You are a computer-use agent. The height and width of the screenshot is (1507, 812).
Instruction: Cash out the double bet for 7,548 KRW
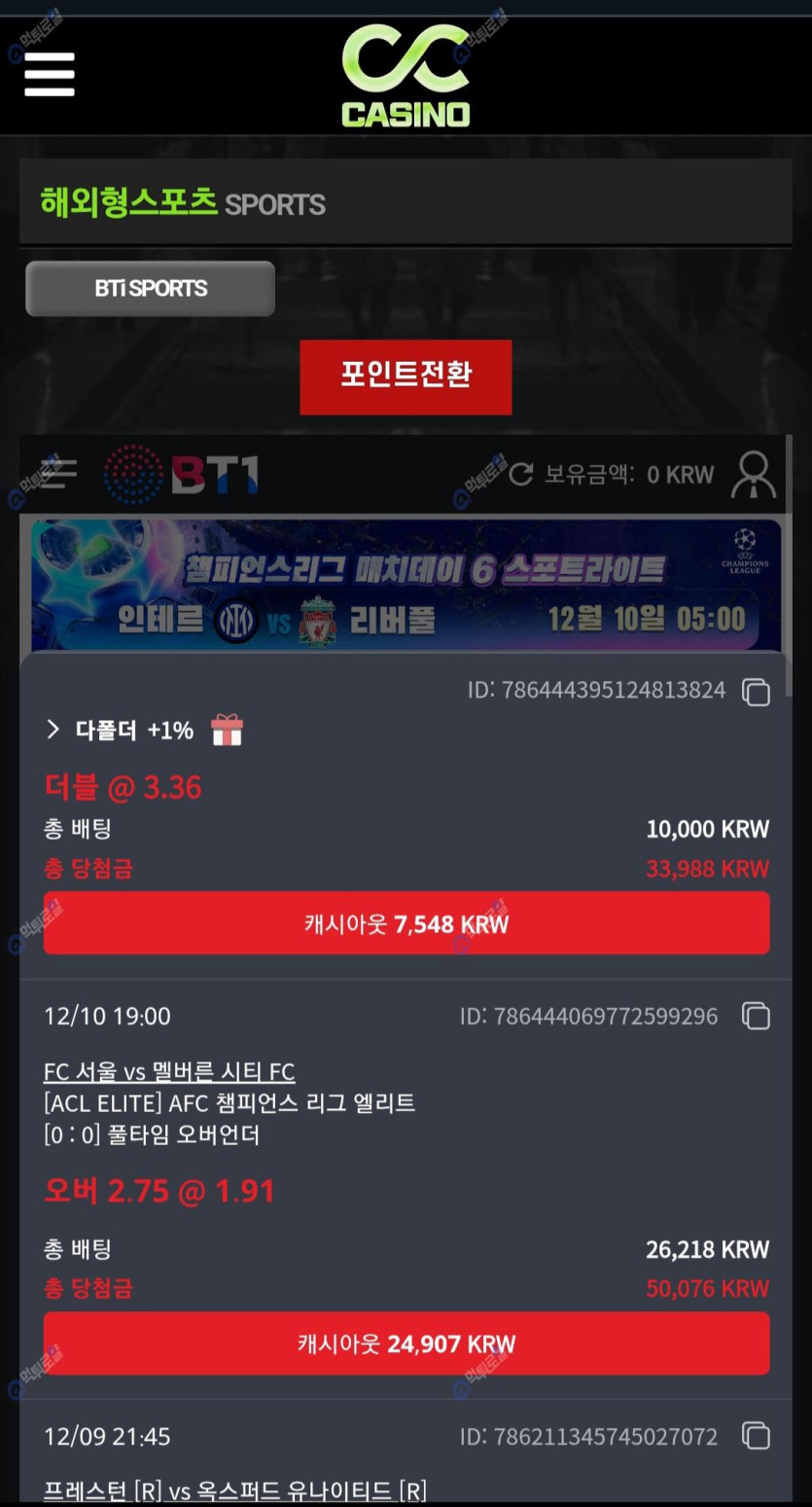pyautogui.click(x=406, y=923)
